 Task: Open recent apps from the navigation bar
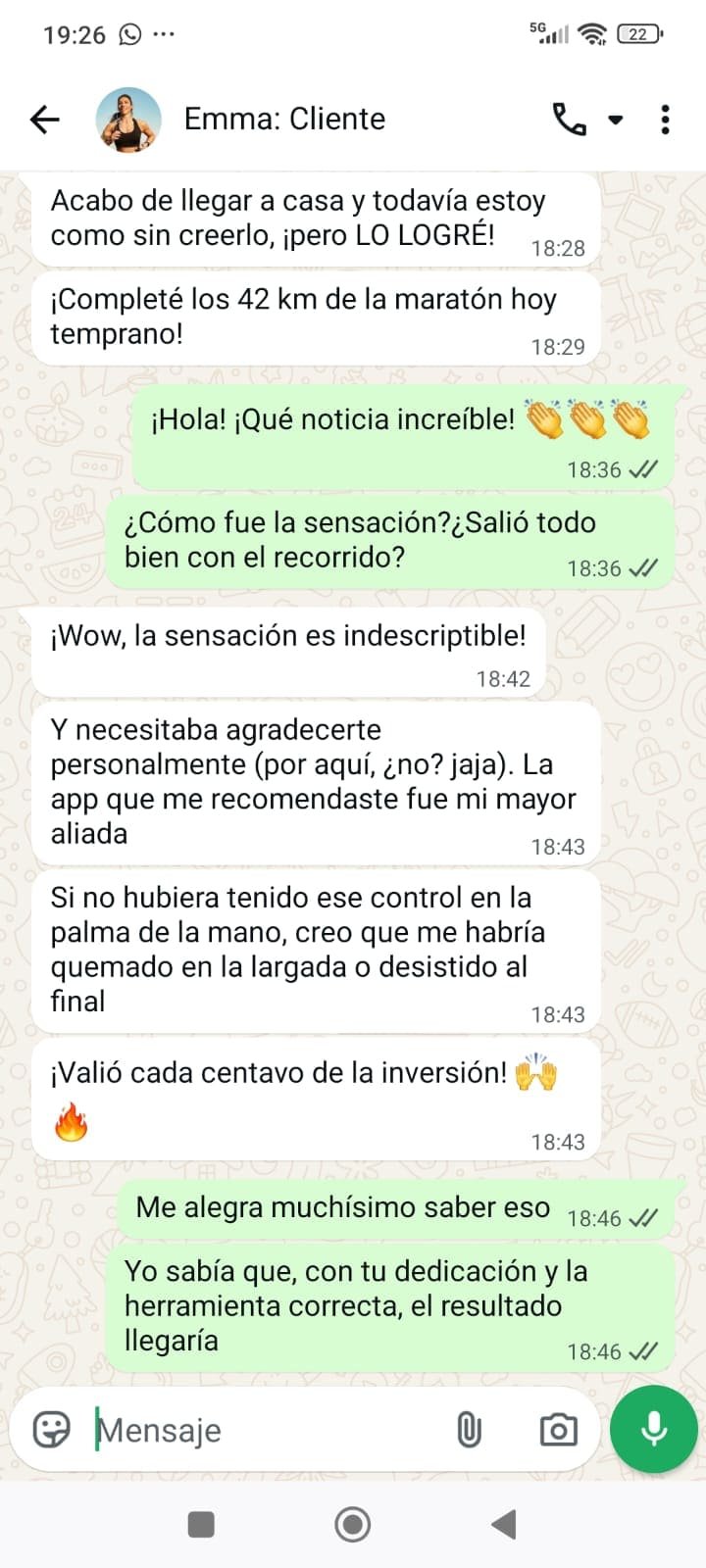[201, 1524]
